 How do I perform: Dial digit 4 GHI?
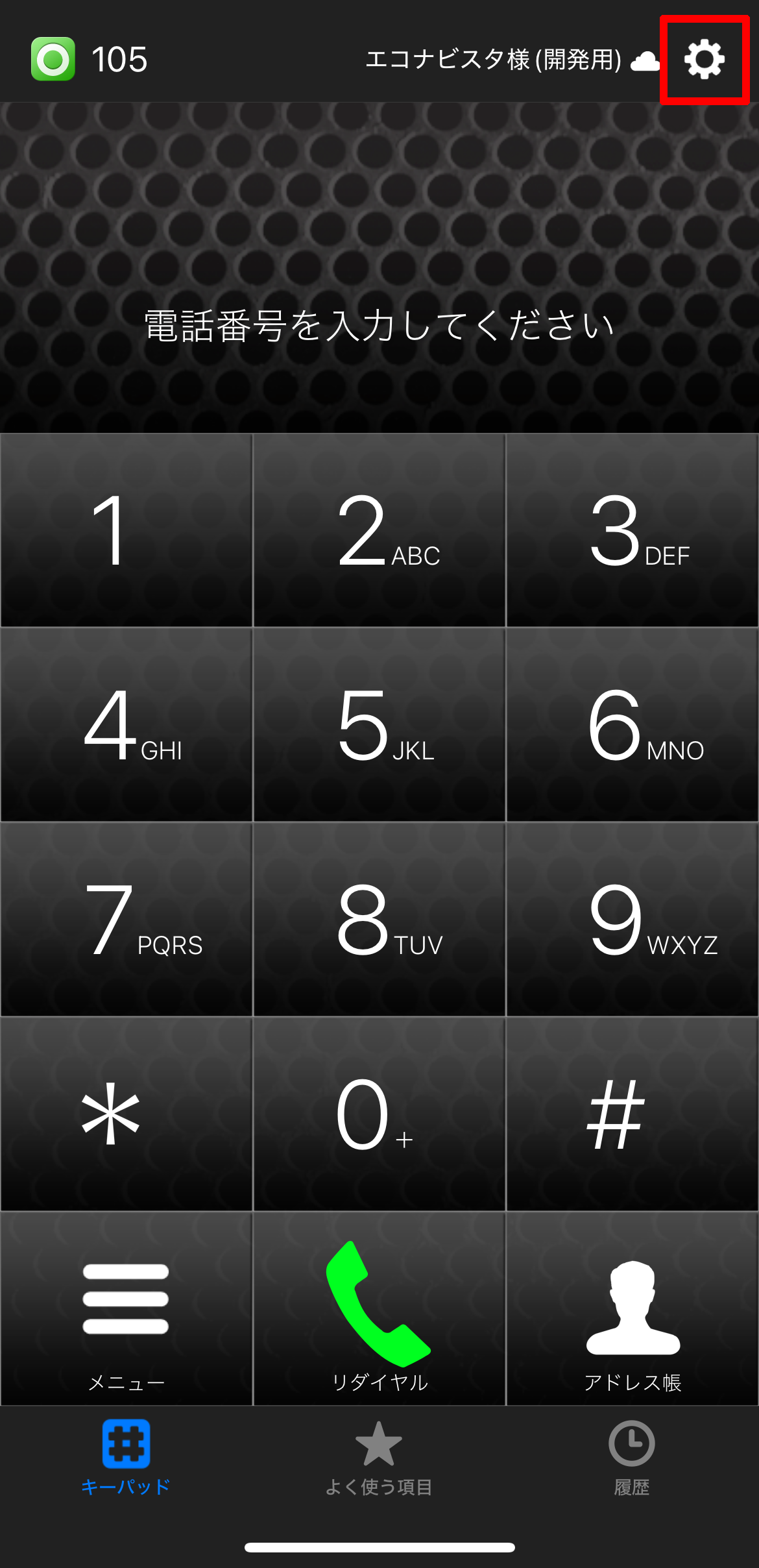[126, 725]
